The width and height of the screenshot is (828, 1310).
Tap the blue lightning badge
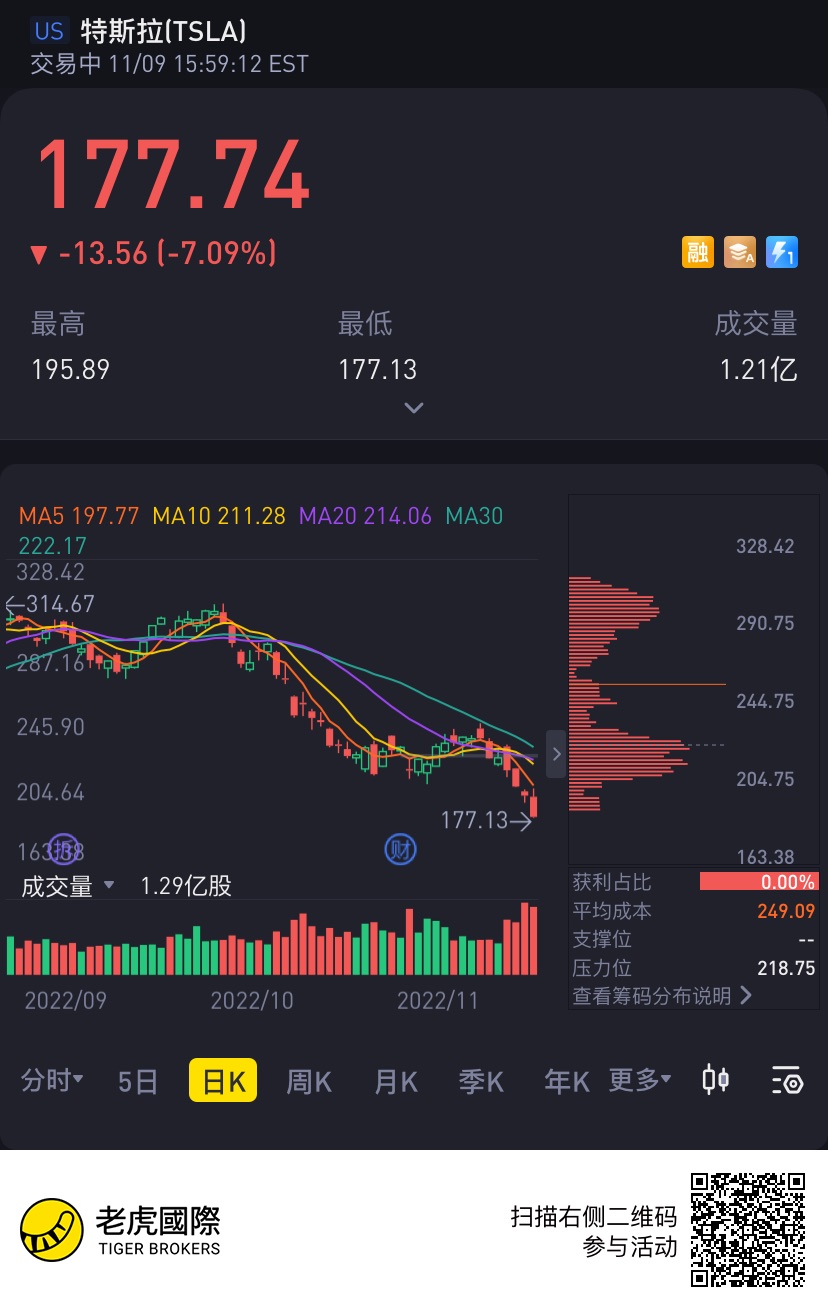tap(782, 252)
